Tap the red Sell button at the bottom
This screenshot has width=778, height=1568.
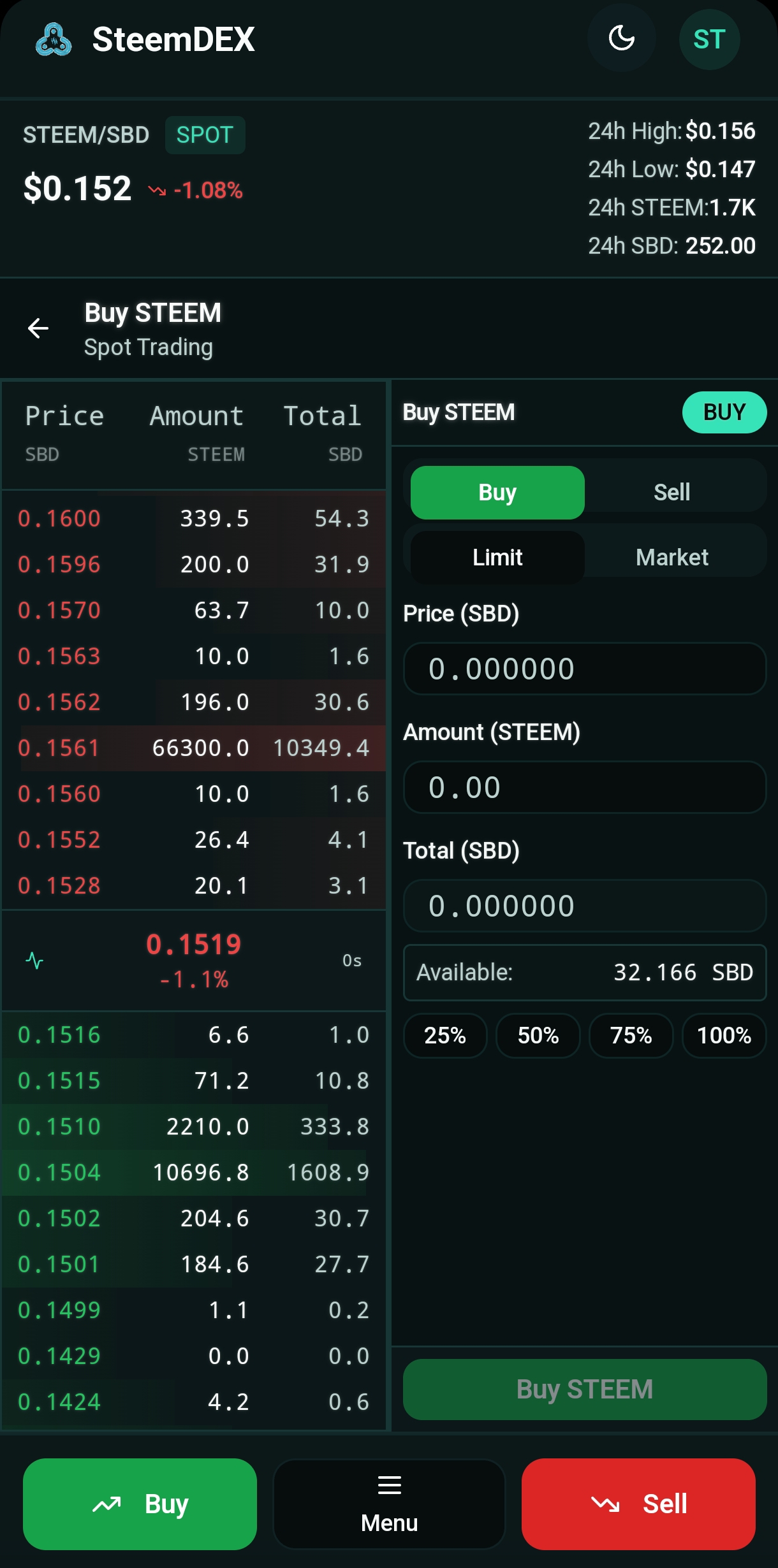pos(638,1504)
